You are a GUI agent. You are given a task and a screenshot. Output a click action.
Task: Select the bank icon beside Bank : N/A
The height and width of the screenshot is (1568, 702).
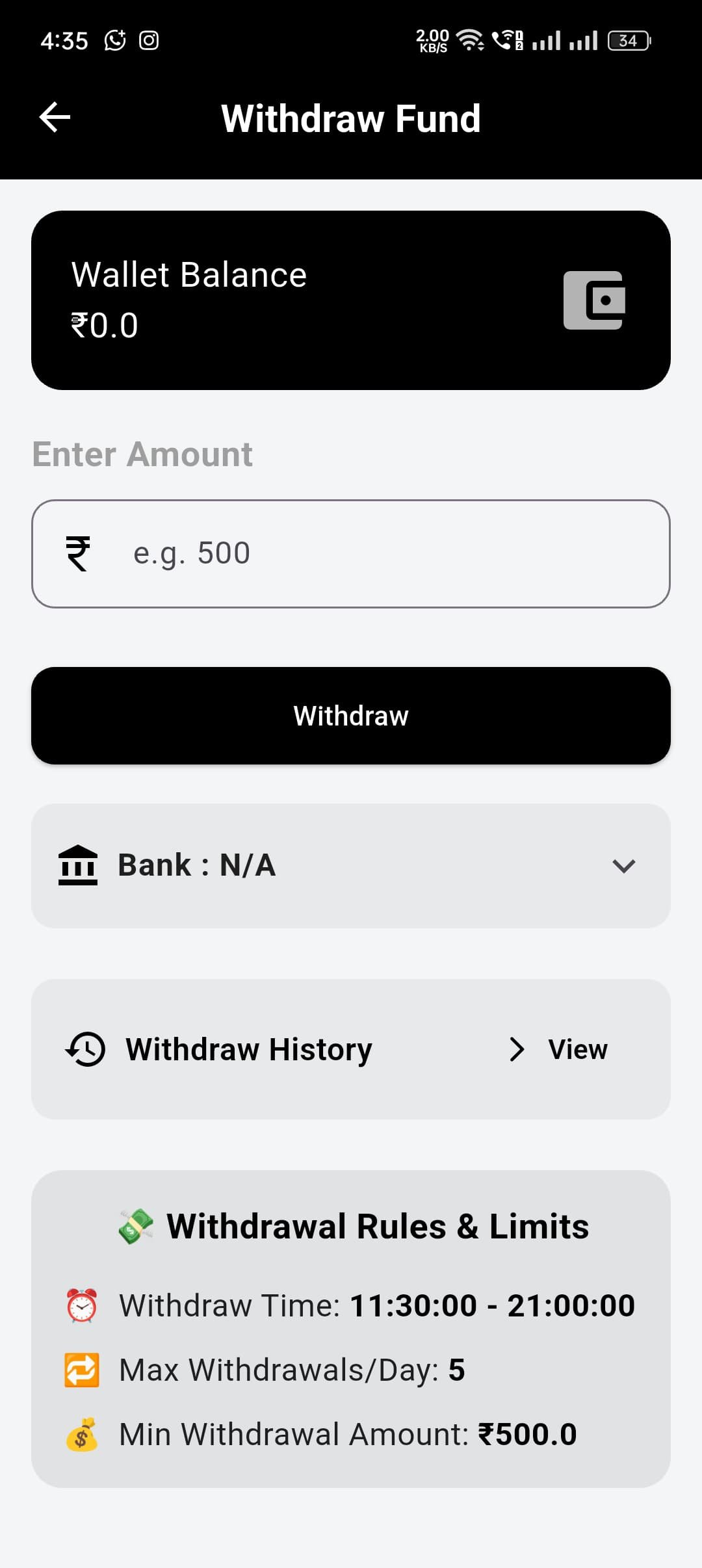click(x=78, y=865)
